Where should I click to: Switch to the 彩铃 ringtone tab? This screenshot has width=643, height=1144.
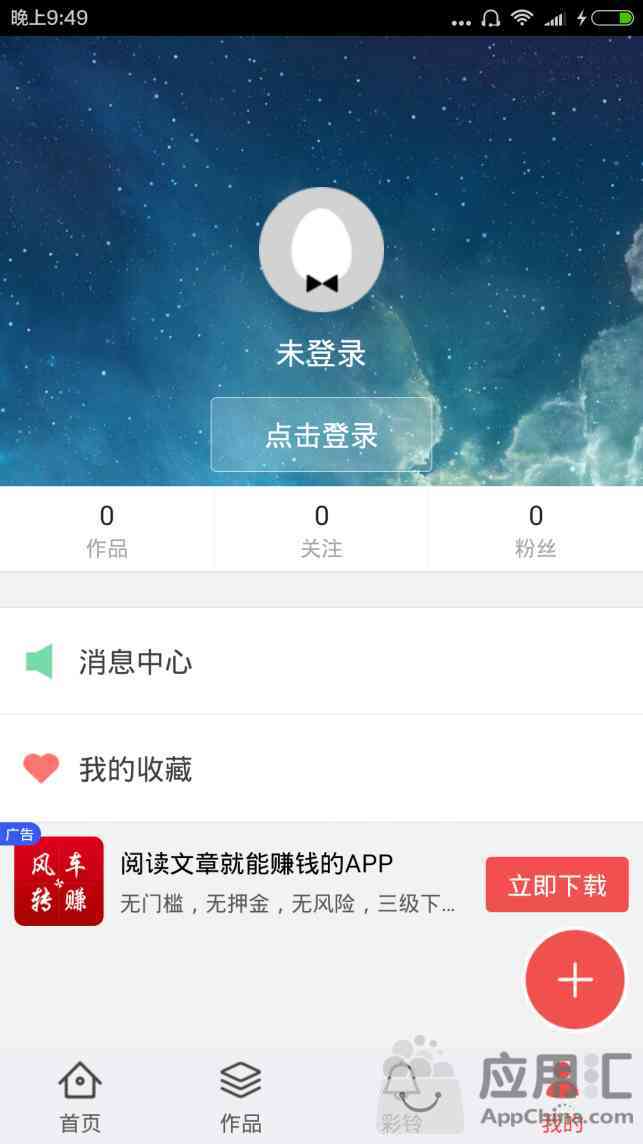coord(402,1096)
